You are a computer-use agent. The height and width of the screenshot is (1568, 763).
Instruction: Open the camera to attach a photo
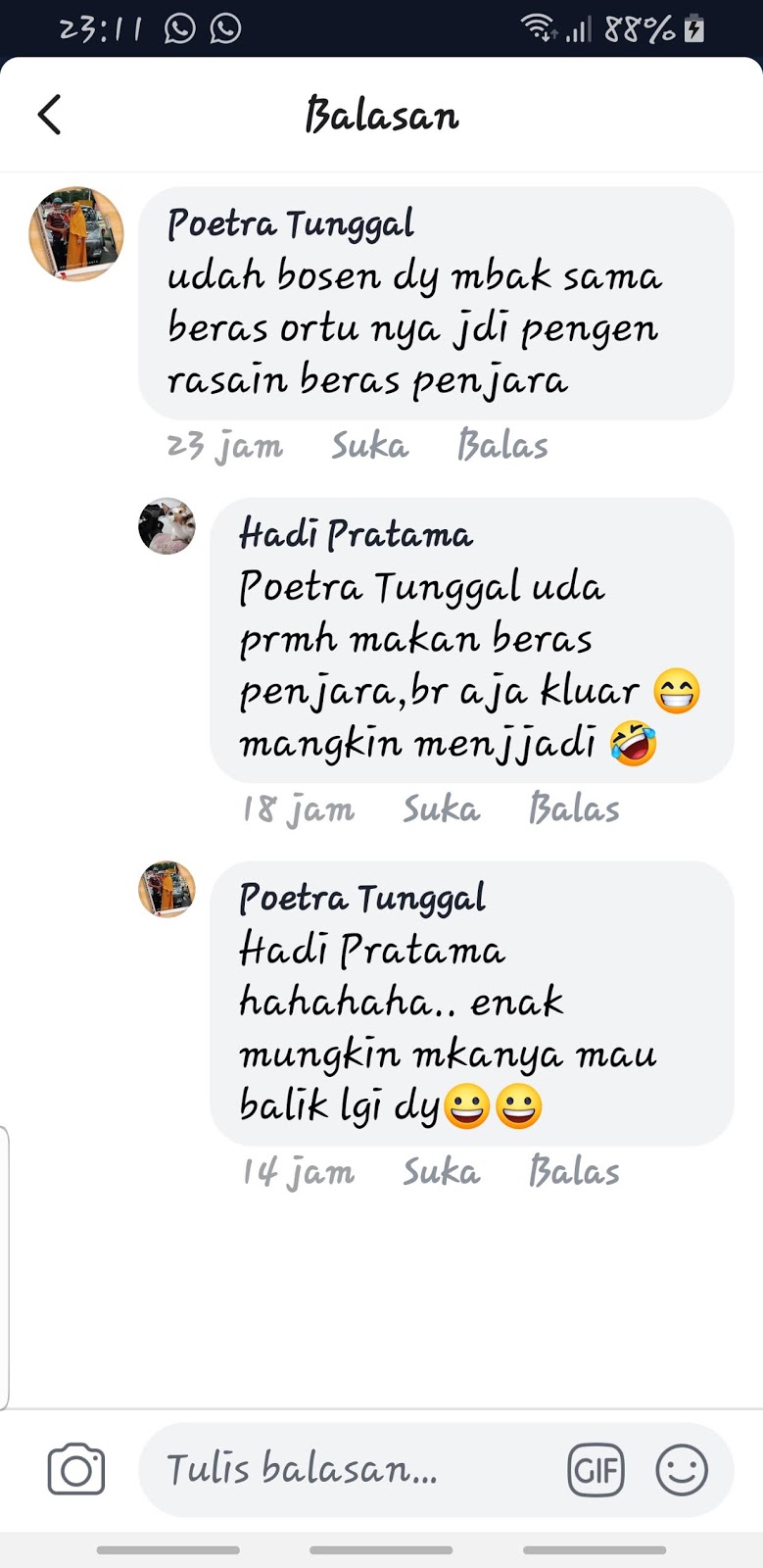tap(76, 1470)
